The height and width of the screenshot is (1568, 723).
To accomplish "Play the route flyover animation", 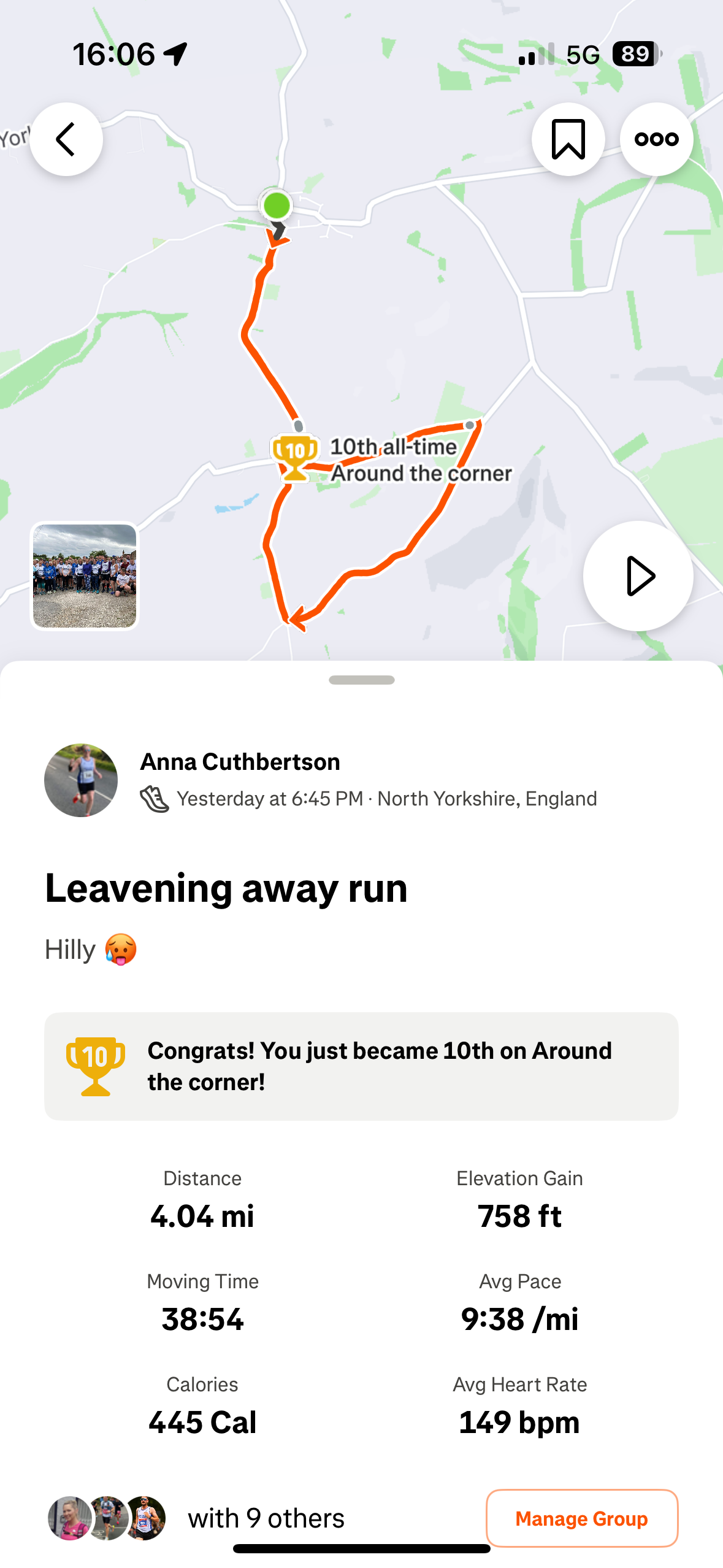I will tap(638, 576).
